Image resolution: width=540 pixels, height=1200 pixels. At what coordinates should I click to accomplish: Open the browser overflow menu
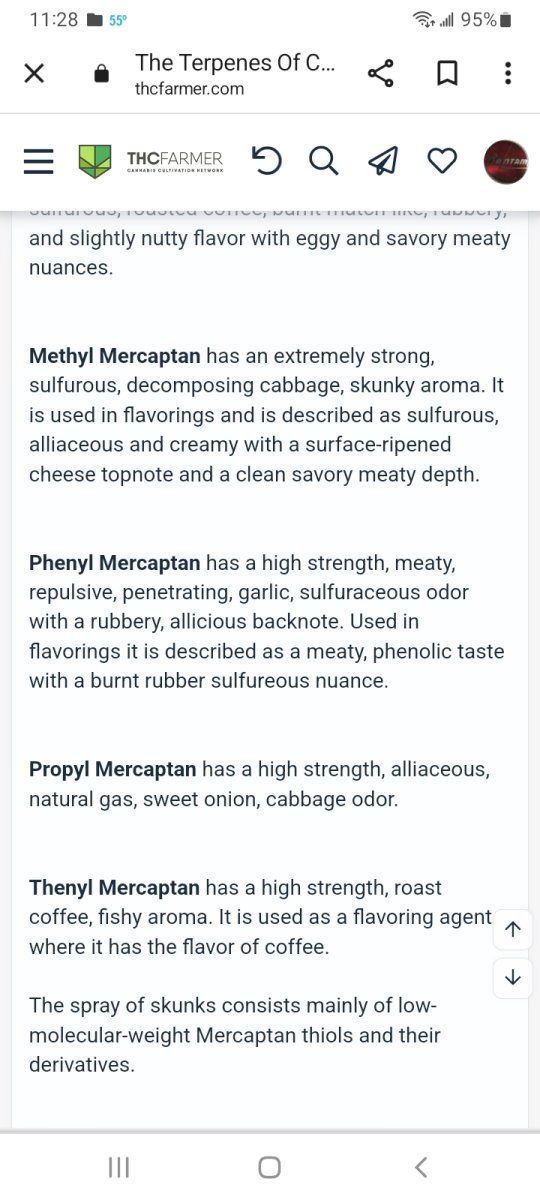(x=508, y=73)
